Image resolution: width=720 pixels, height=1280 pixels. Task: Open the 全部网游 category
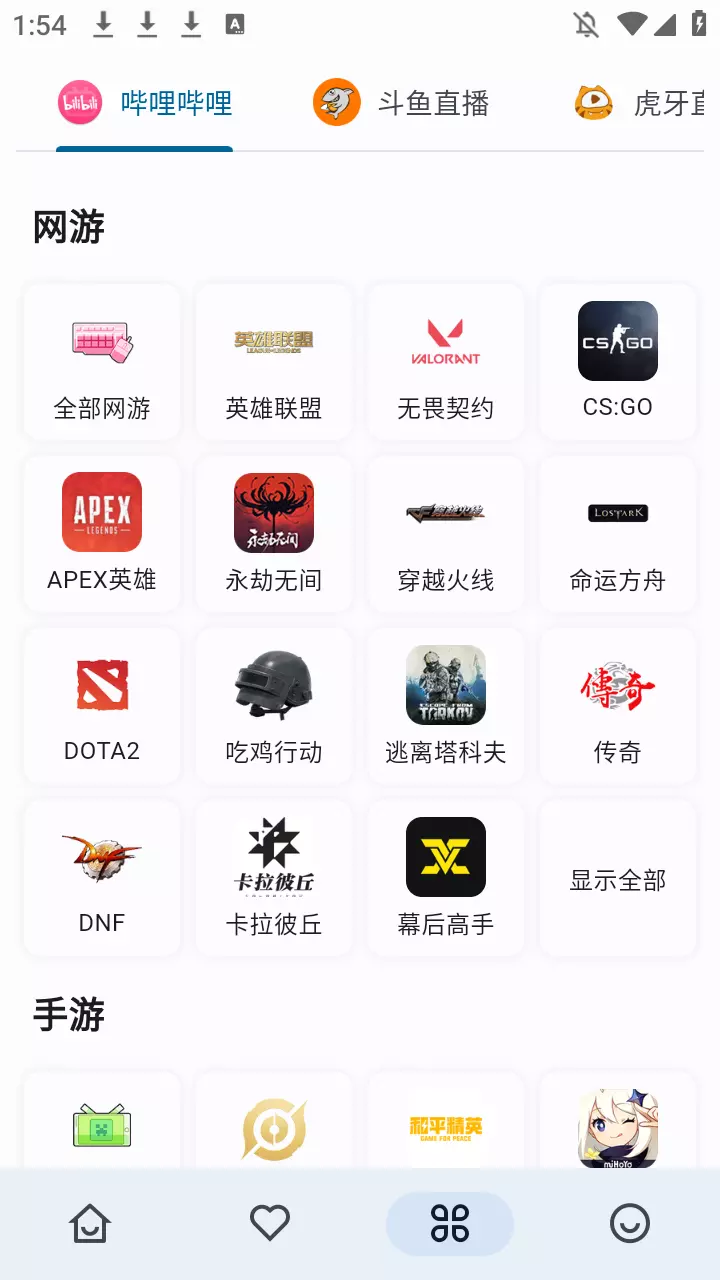click(x=102, y=362)
